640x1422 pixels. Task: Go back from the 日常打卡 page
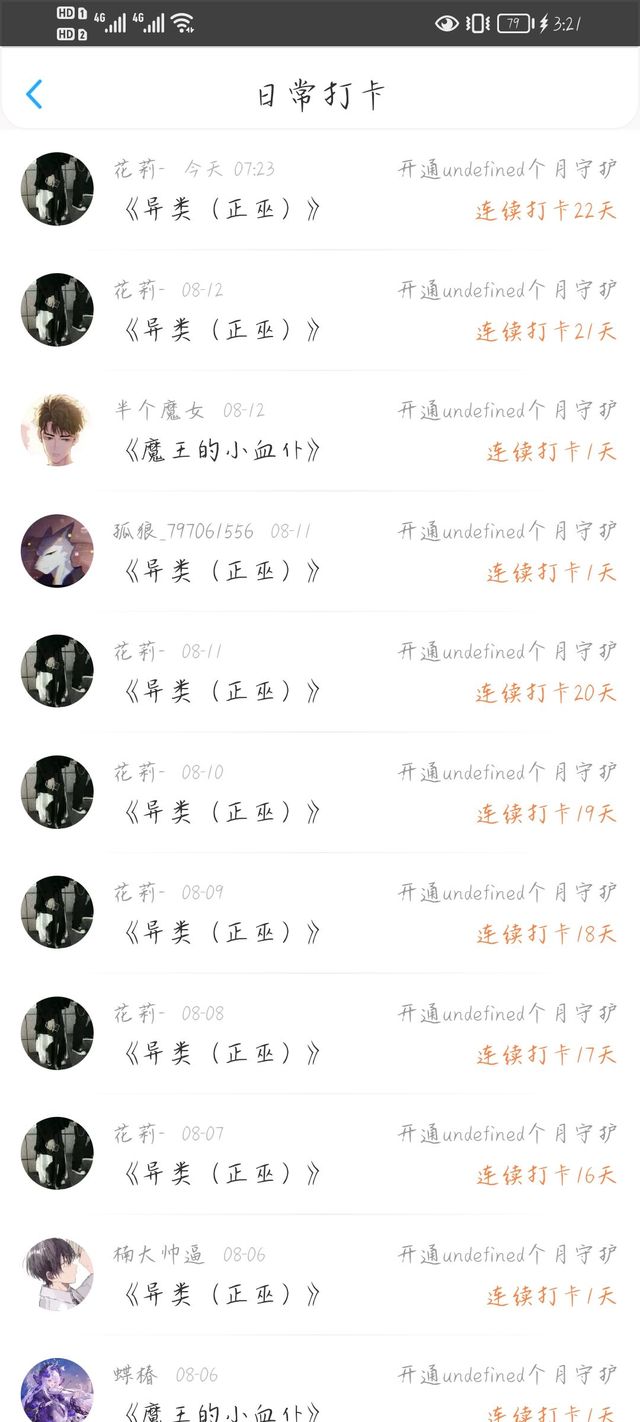tap(34, 95)
